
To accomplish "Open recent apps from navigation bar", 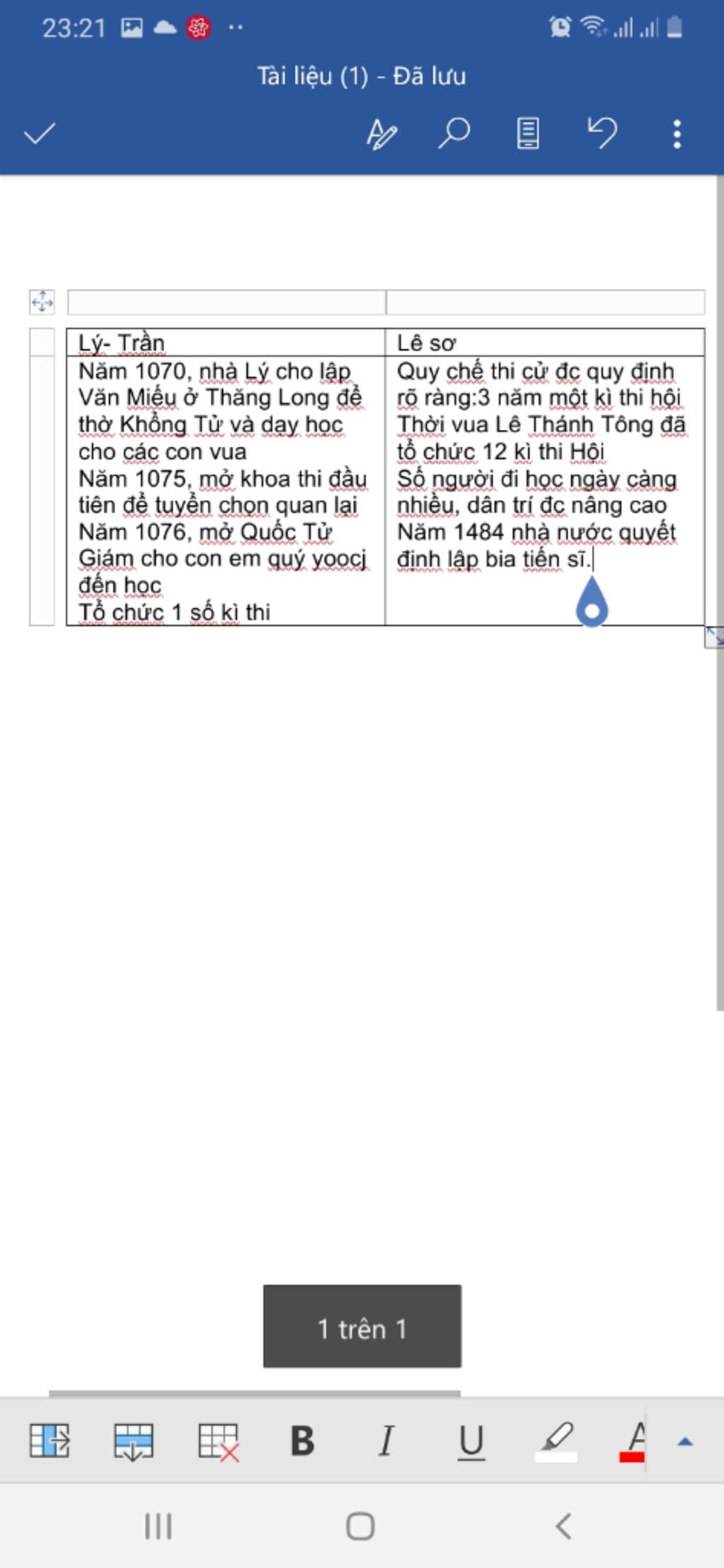I will point(158,1526).
